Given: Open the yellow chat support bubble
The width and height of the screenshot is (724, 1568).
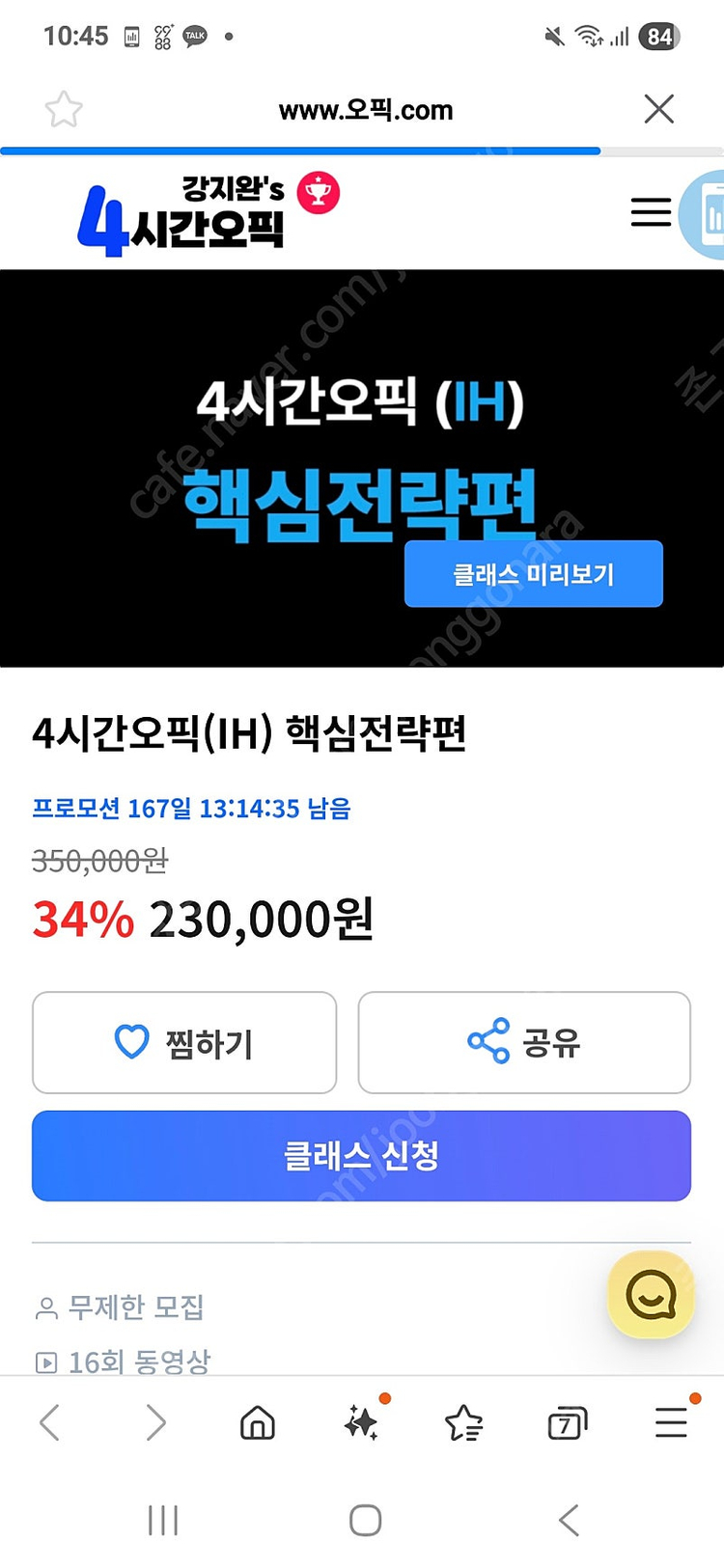Looking at the screenshot, I should click(x=651, y=1294).
